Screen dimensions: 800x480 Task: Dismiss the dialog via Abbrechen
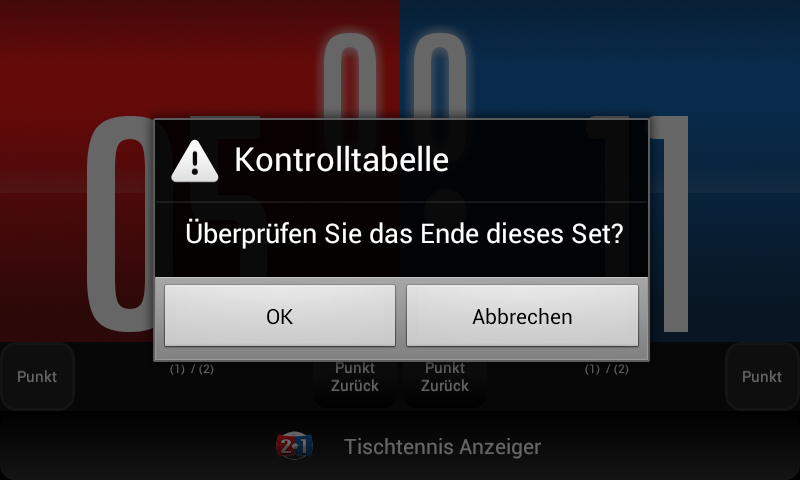coord(522,316)
